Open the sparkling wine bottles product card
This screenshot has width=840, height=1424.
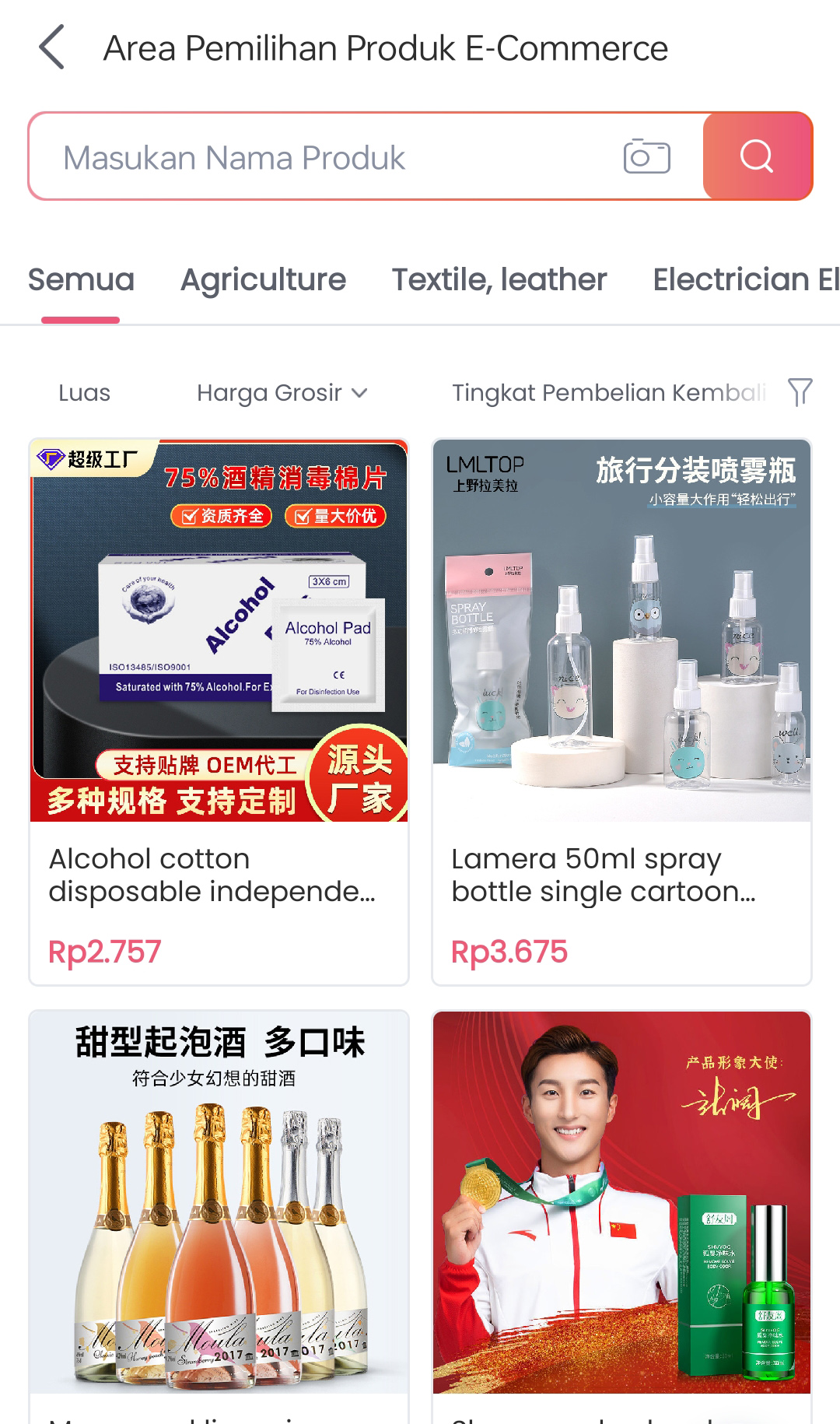pos(219,1214)
